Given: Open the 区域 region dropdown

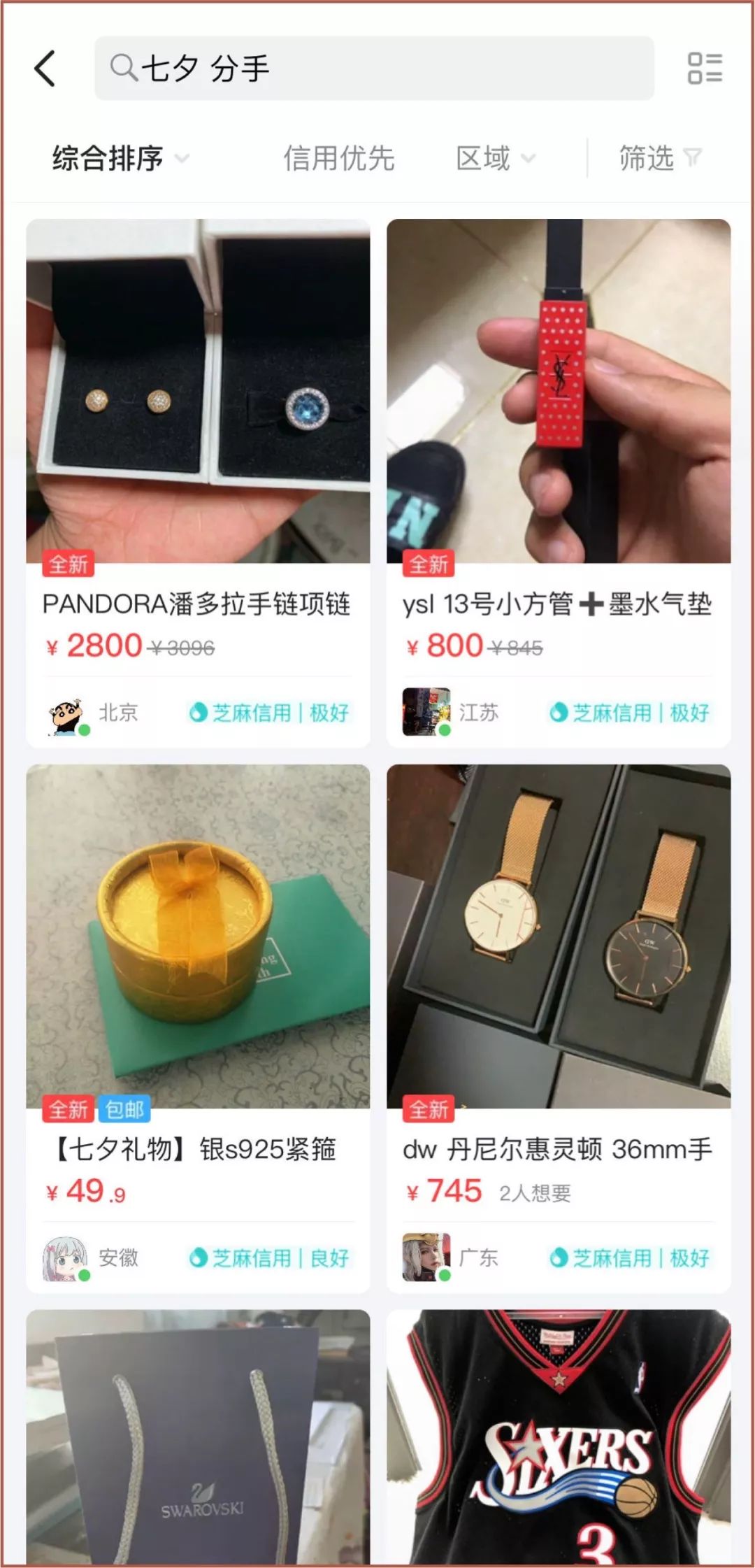Looking at the screenshot, I should click(x=496, y=159).
